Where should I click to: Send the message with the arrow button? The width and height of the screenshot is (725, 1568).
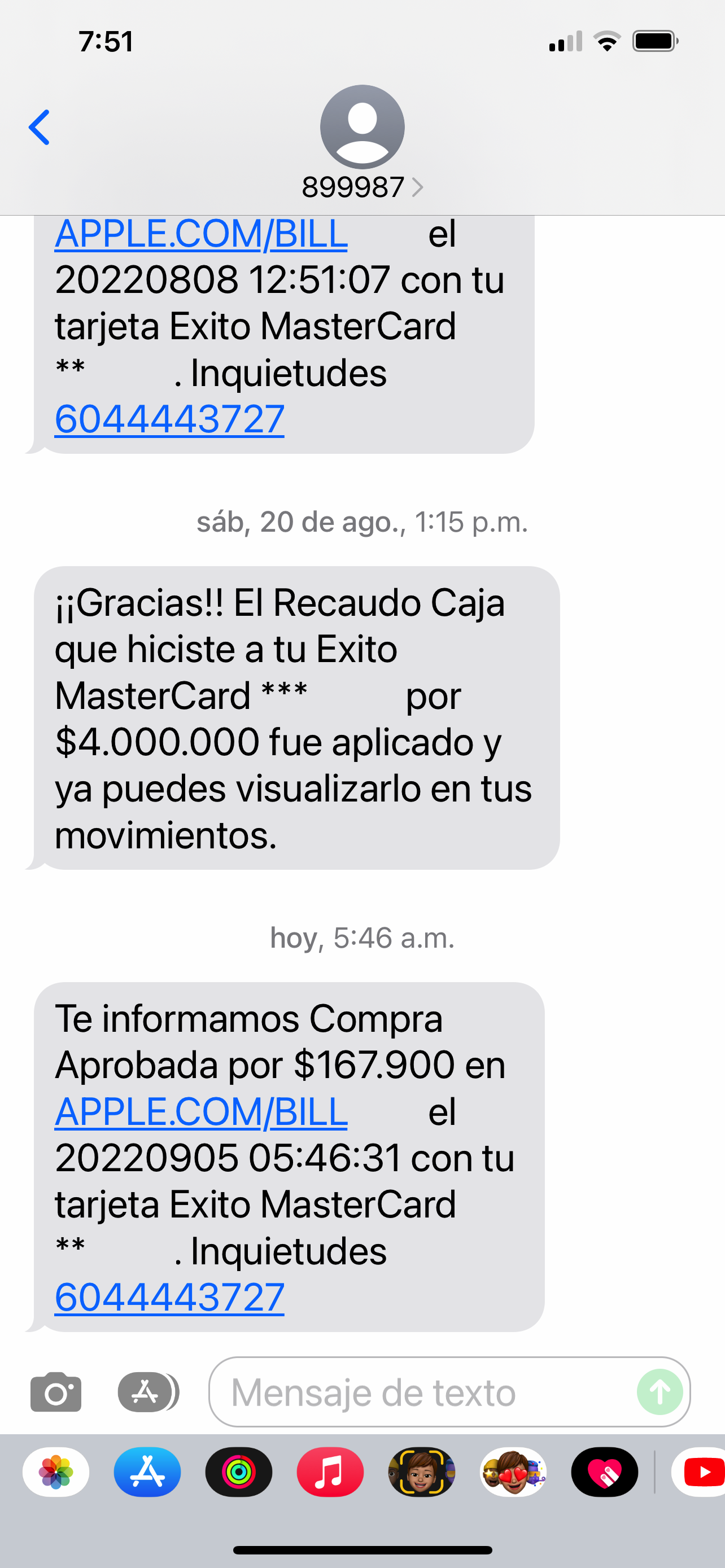pos(660,1392)
